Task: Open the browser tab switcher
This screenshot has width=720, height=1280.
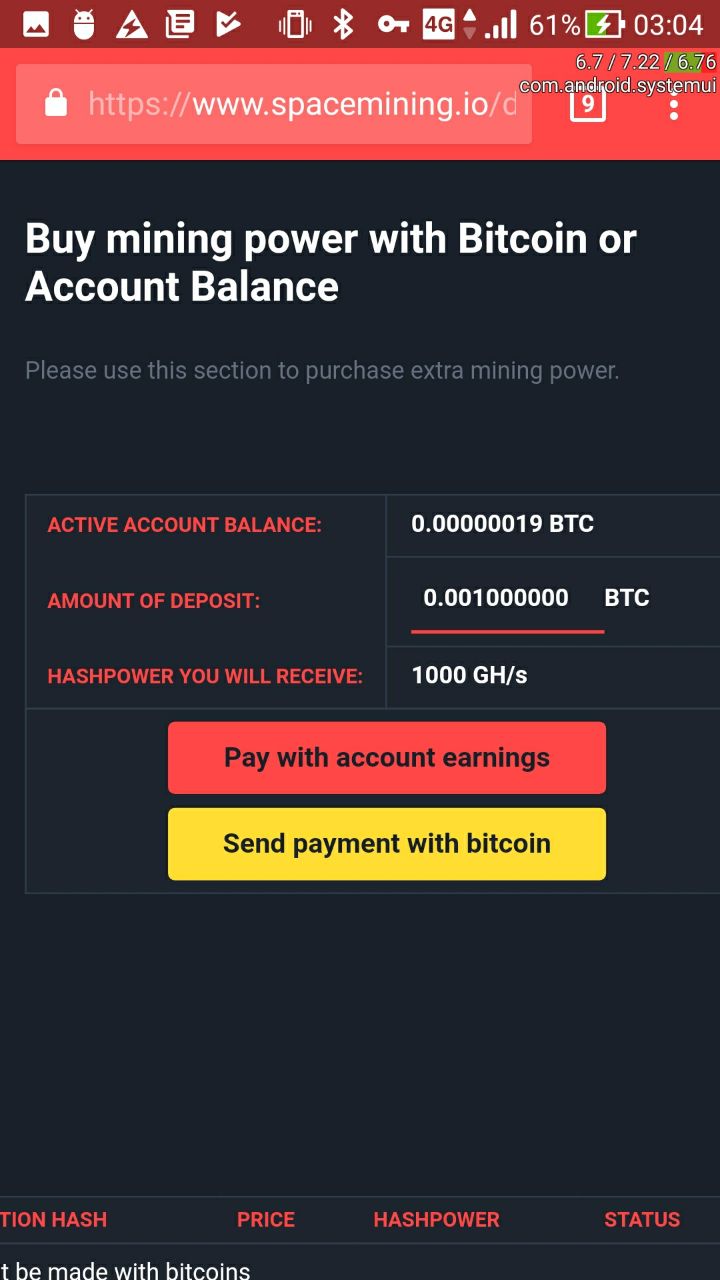Action: tap(588, 104)
